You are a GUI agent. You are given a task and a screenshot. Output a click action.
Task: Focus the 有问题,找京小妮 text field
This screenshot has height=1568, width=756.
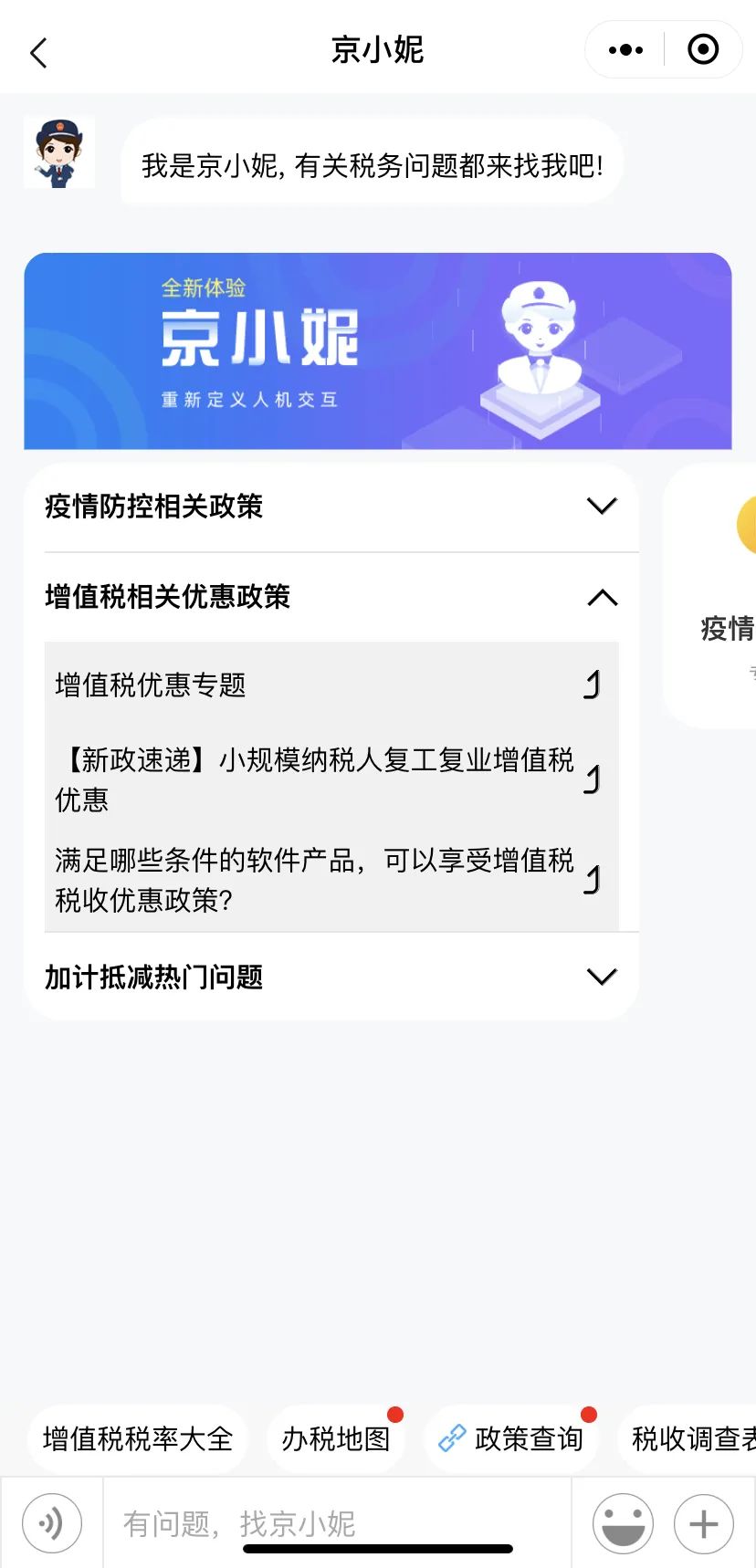coord(337,1523)
